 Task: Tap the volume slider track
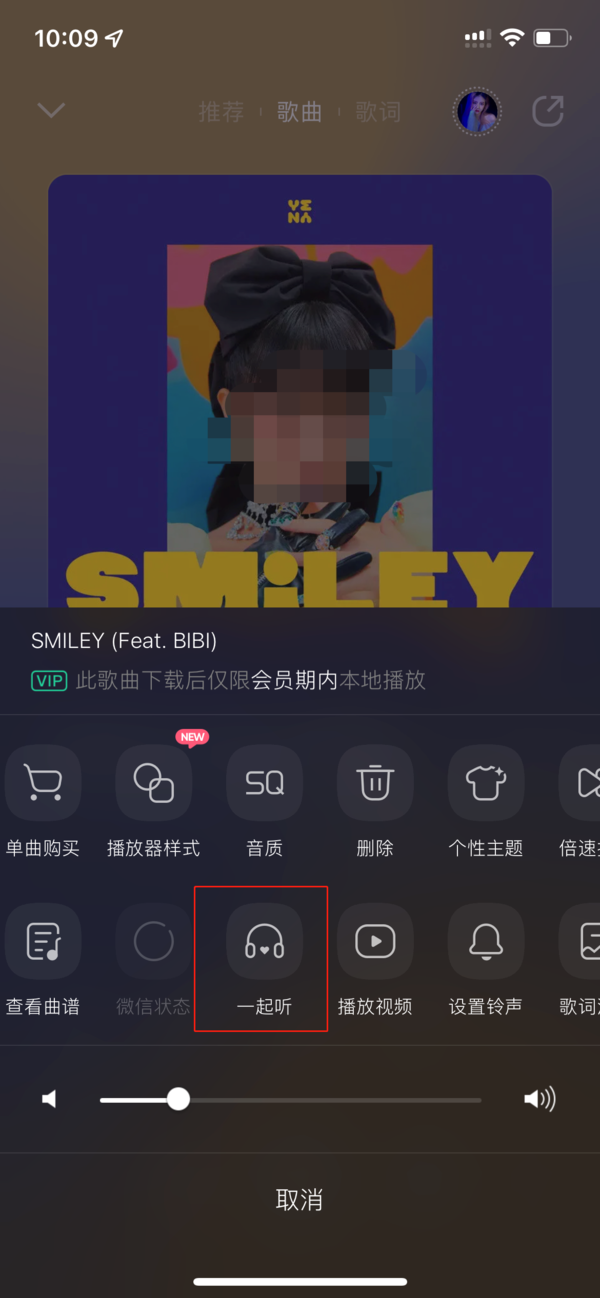330,1100
